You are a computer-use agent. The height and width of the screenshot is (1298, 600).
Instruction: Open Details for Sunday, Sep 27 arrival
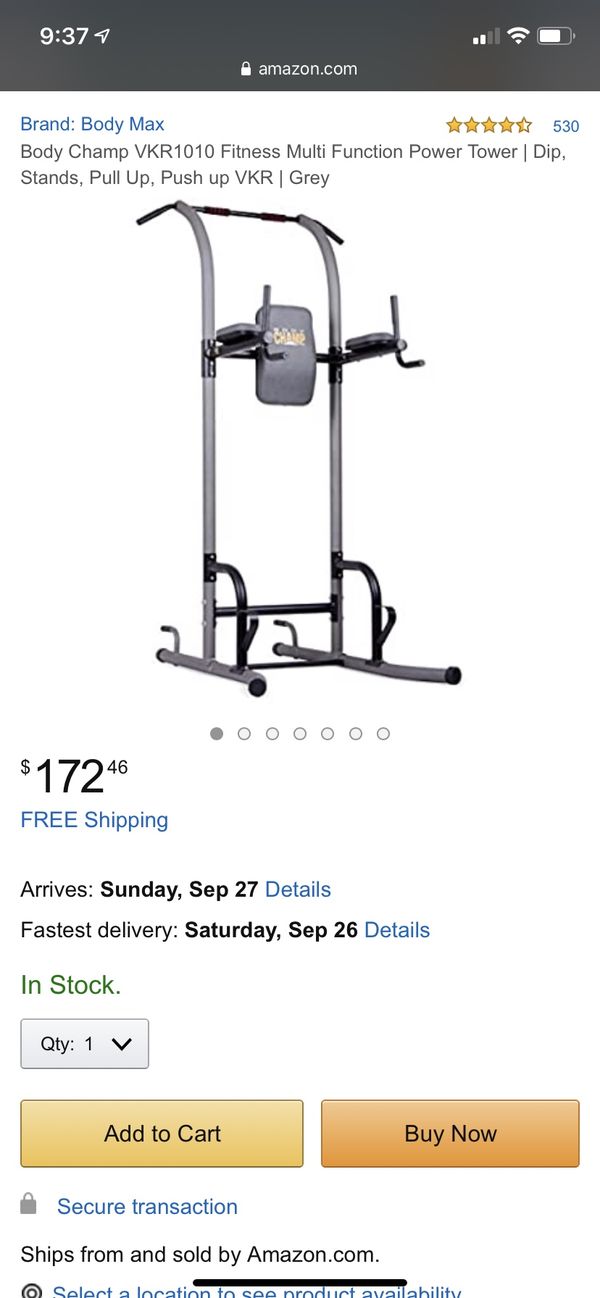[298, 889]
